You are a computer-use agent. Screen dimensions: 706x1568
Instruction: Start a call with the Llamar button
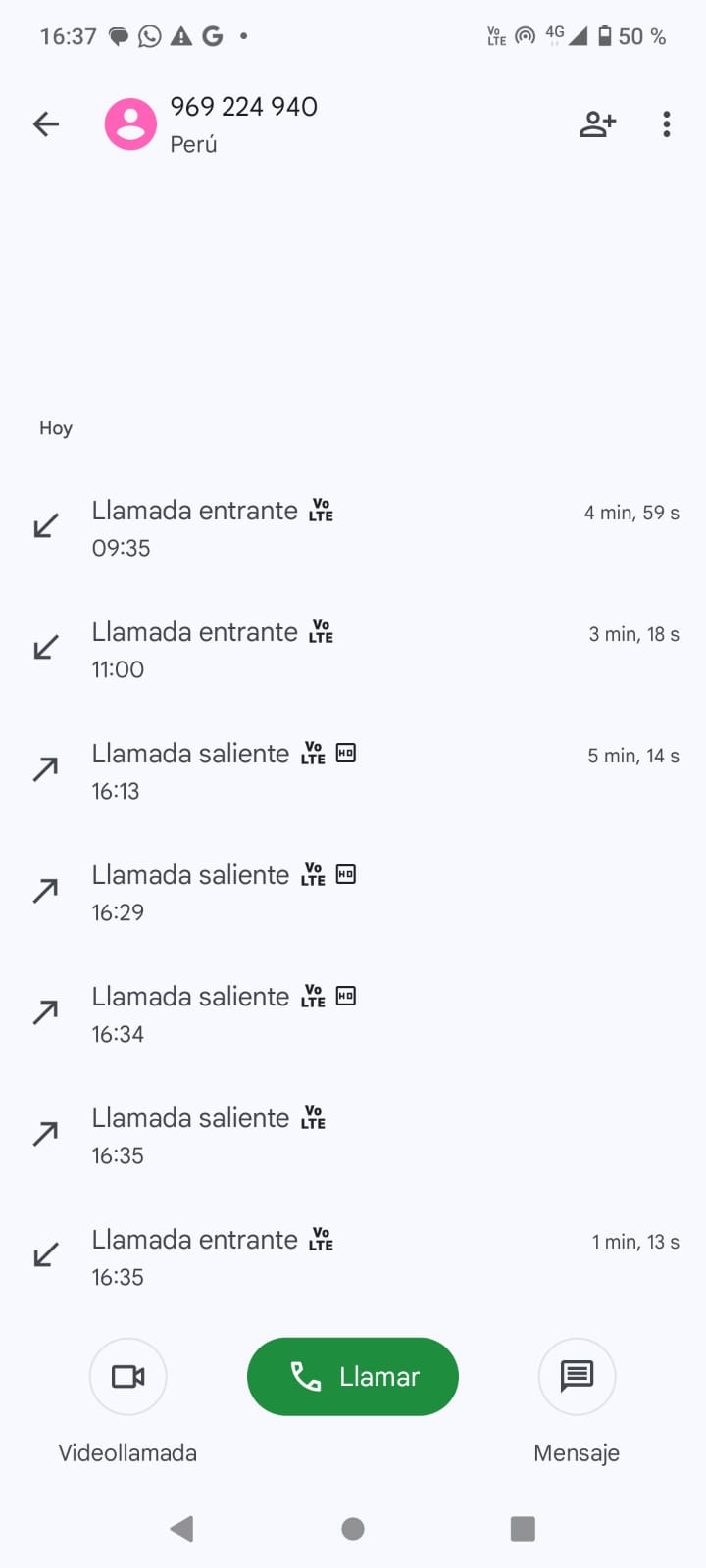[353, 1376]
